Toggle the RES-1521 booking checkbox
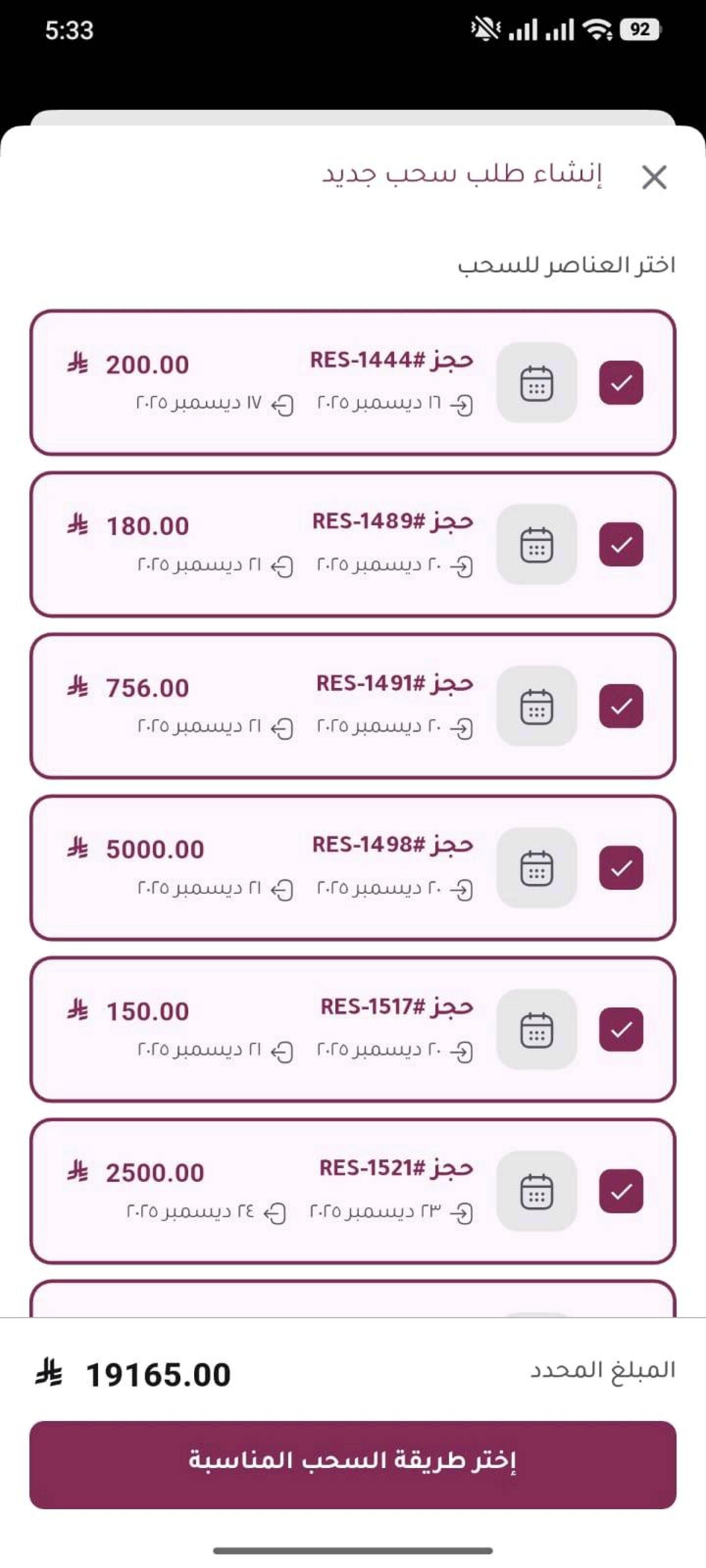Viewport: 706px width, 1568px height. [x=621, y=1191]
